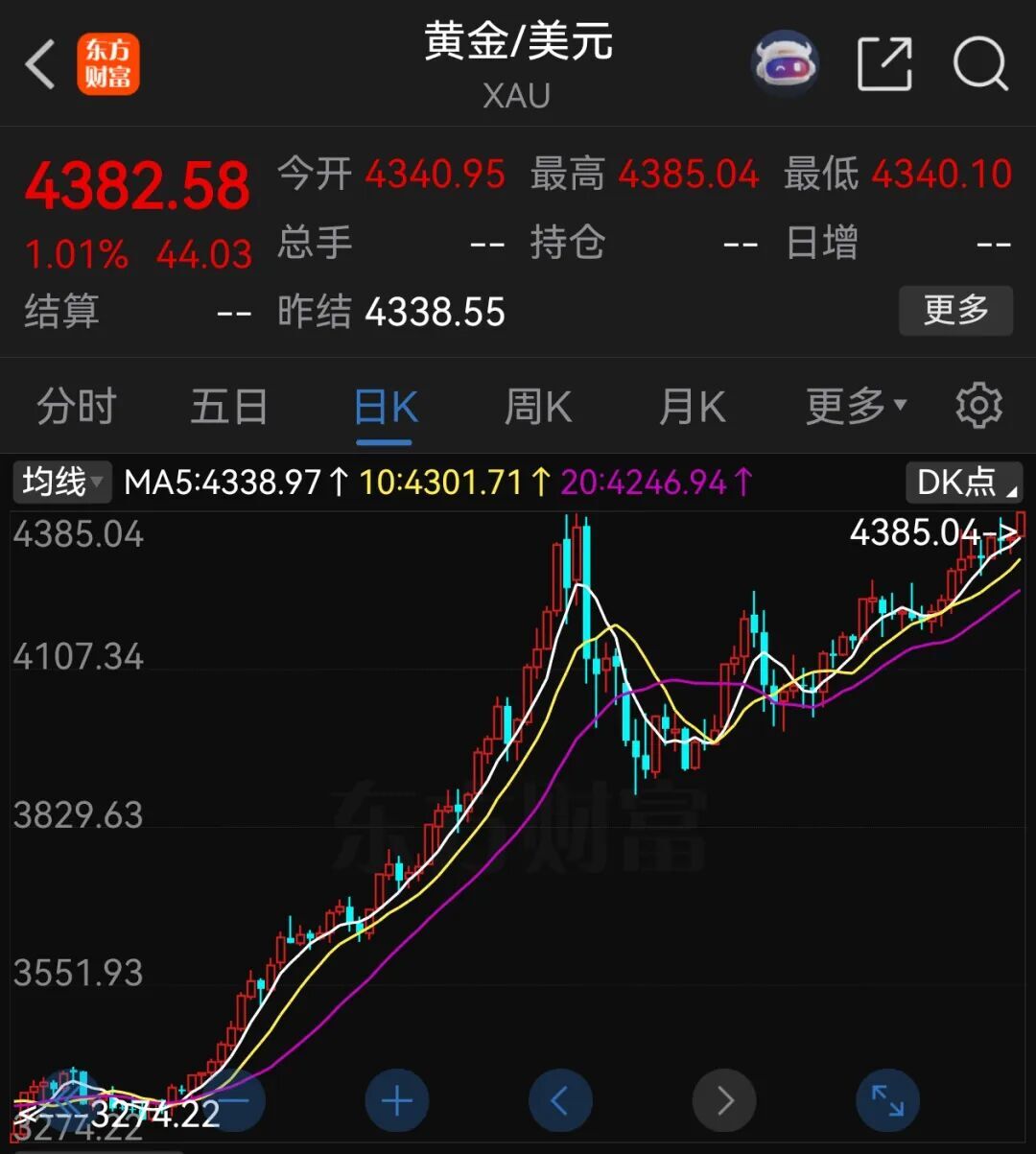The height and width of the screenshot is (1154, 1036).
Task: Go back with the back arrow
Action: 38,63
